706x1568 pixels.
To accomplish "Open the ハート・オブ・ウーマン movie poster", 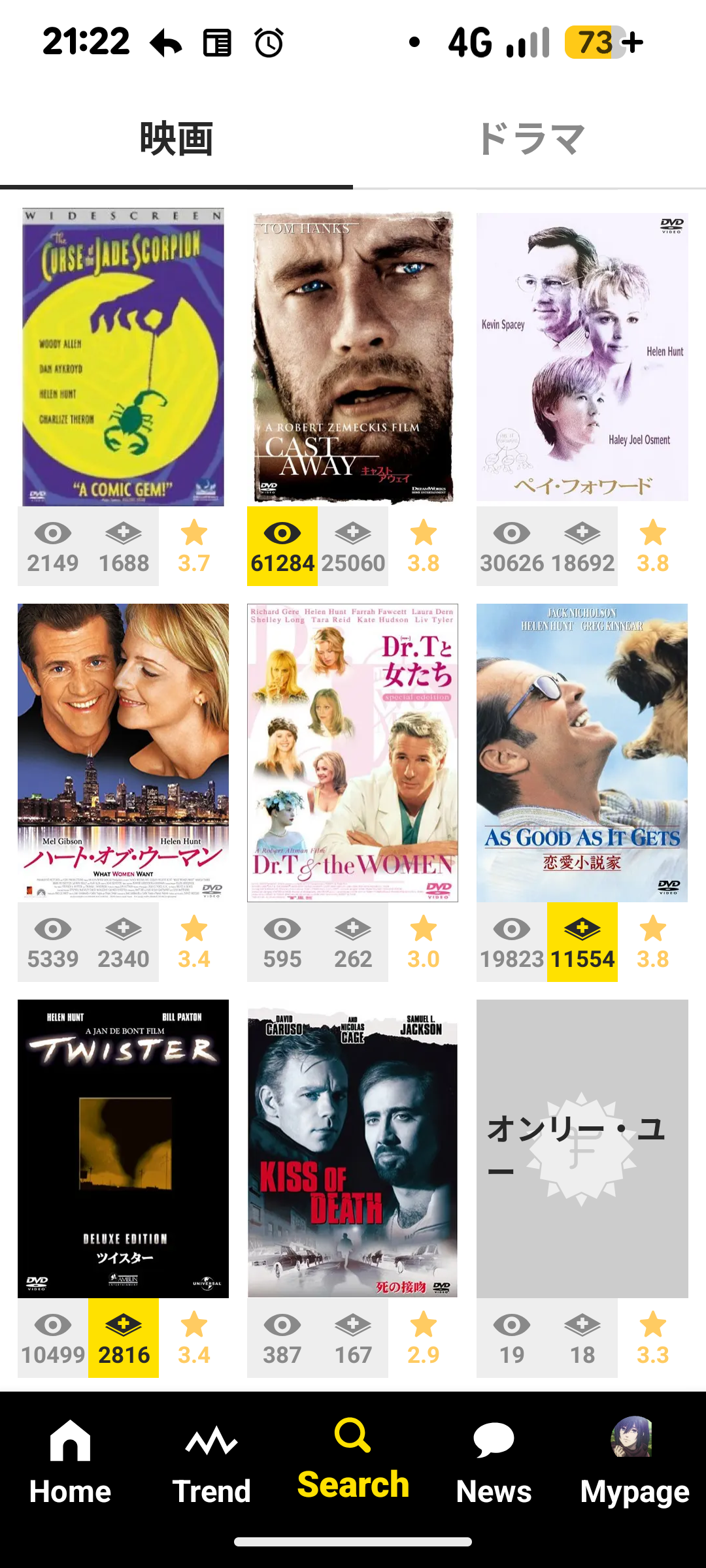I will [x=123, y=753].
